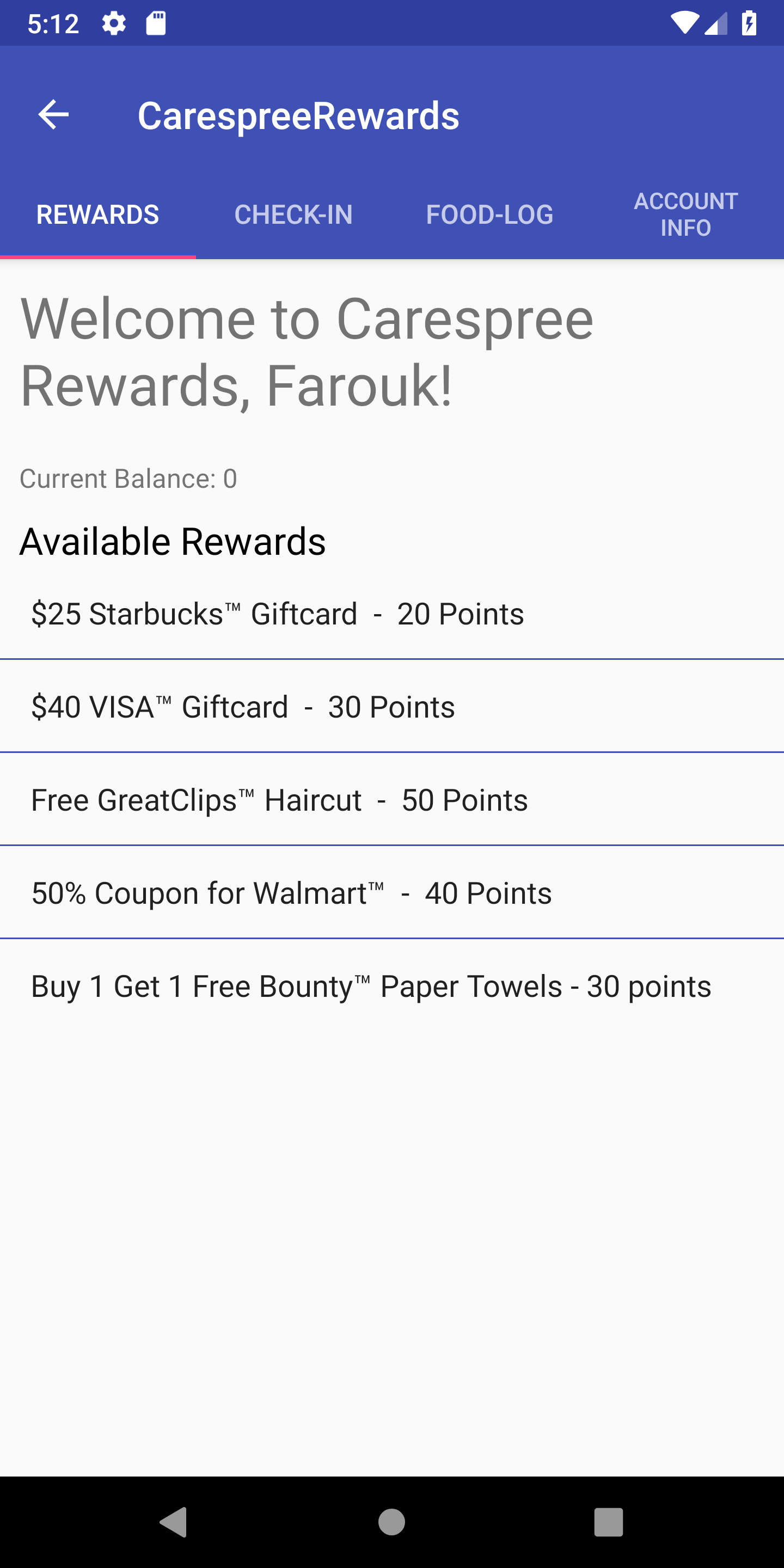Select the Rewards tab
Viewport: 784px width, 1568px height.
tap(98, 215)
